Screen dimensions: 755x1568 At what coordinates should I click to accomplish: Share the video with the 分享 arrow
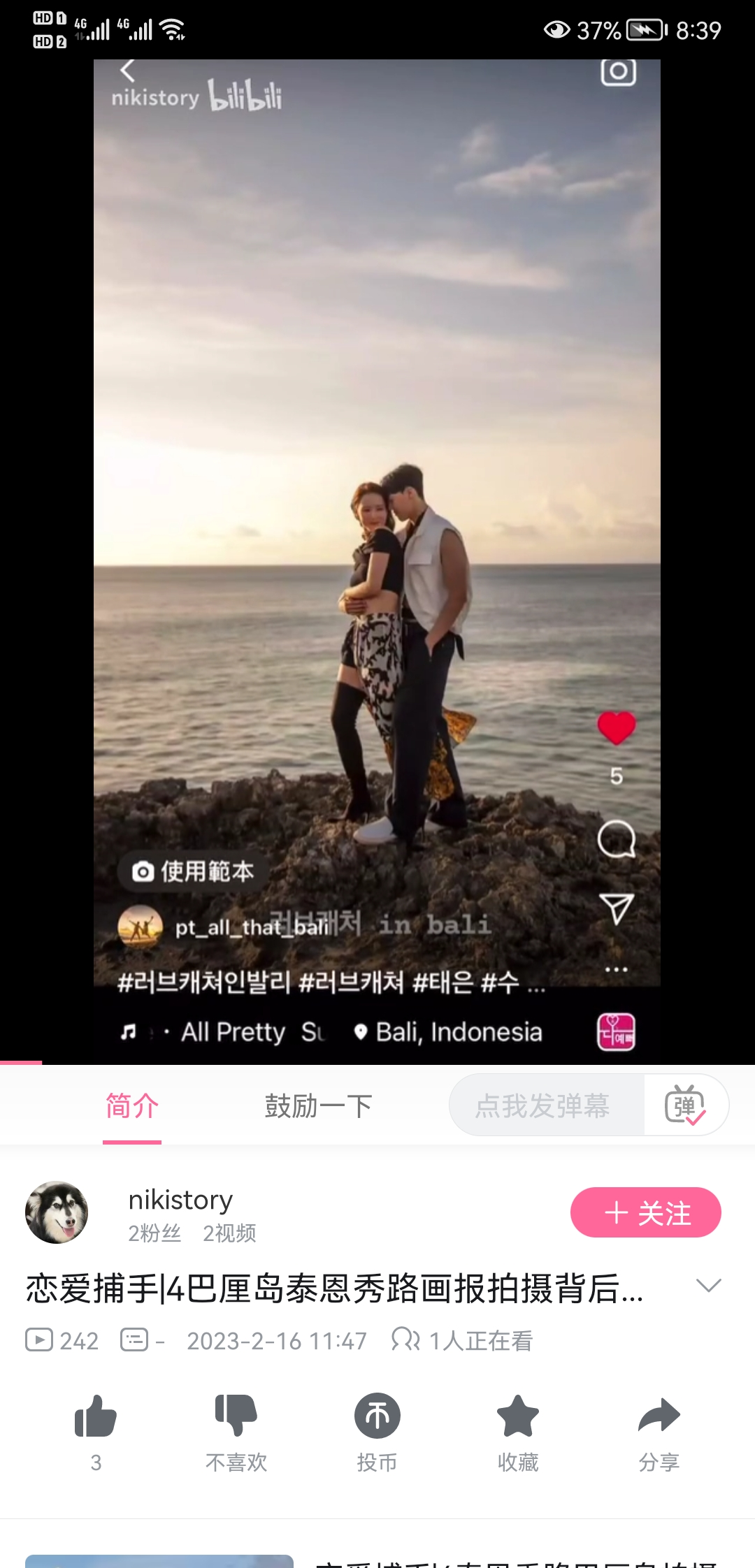[659, 1417]
